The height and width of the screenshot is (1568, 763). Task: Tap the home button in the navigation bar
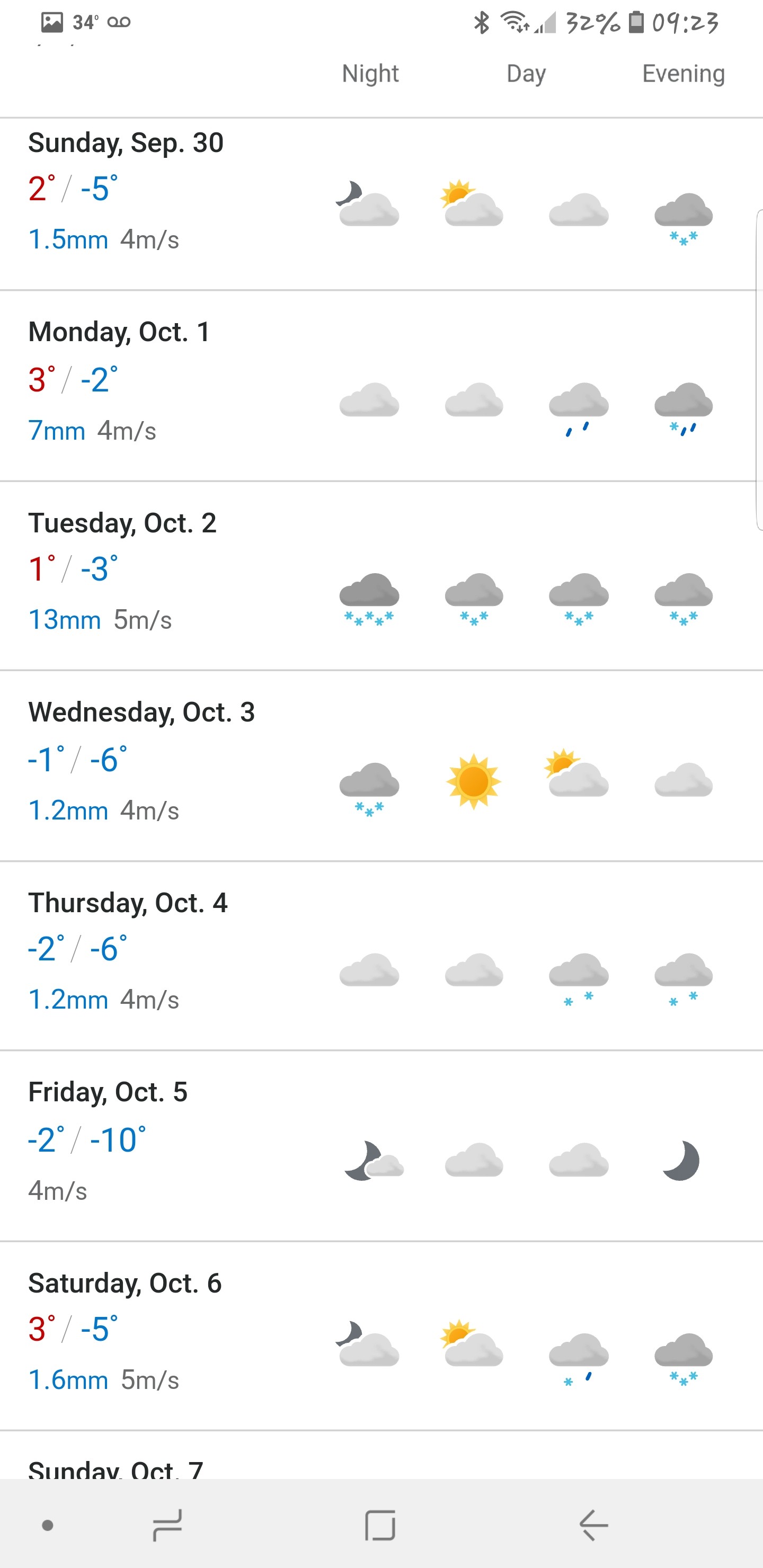tap(380, 1525)
